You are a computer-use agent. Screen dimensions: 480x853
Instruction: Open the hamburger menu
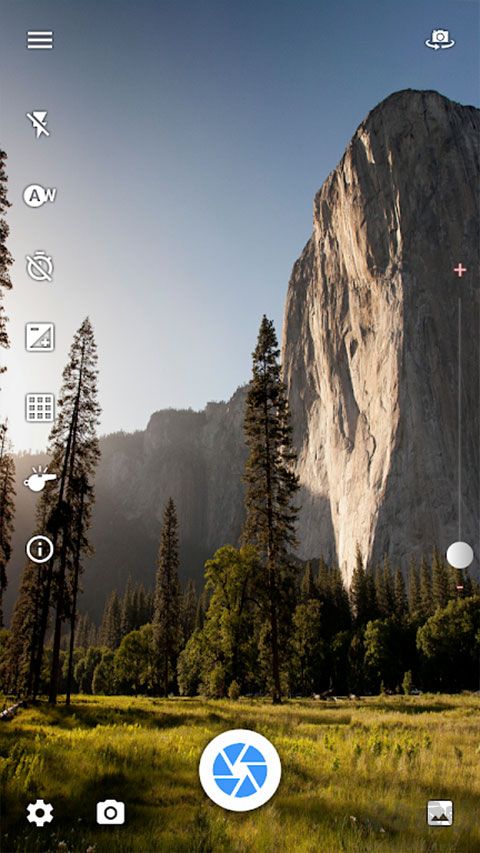(x=40, y=40)
